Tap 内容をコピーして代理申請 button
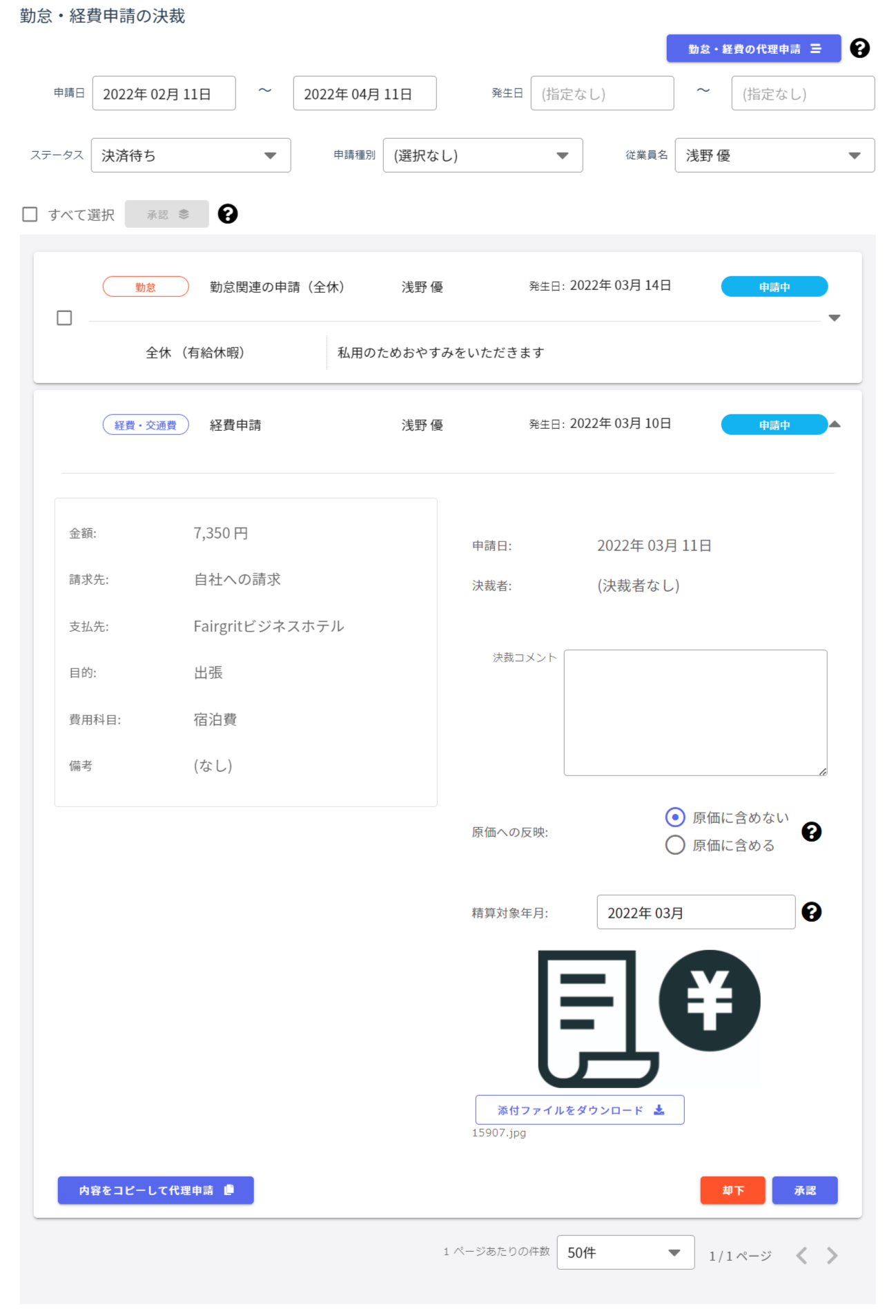 [156, 1190]
